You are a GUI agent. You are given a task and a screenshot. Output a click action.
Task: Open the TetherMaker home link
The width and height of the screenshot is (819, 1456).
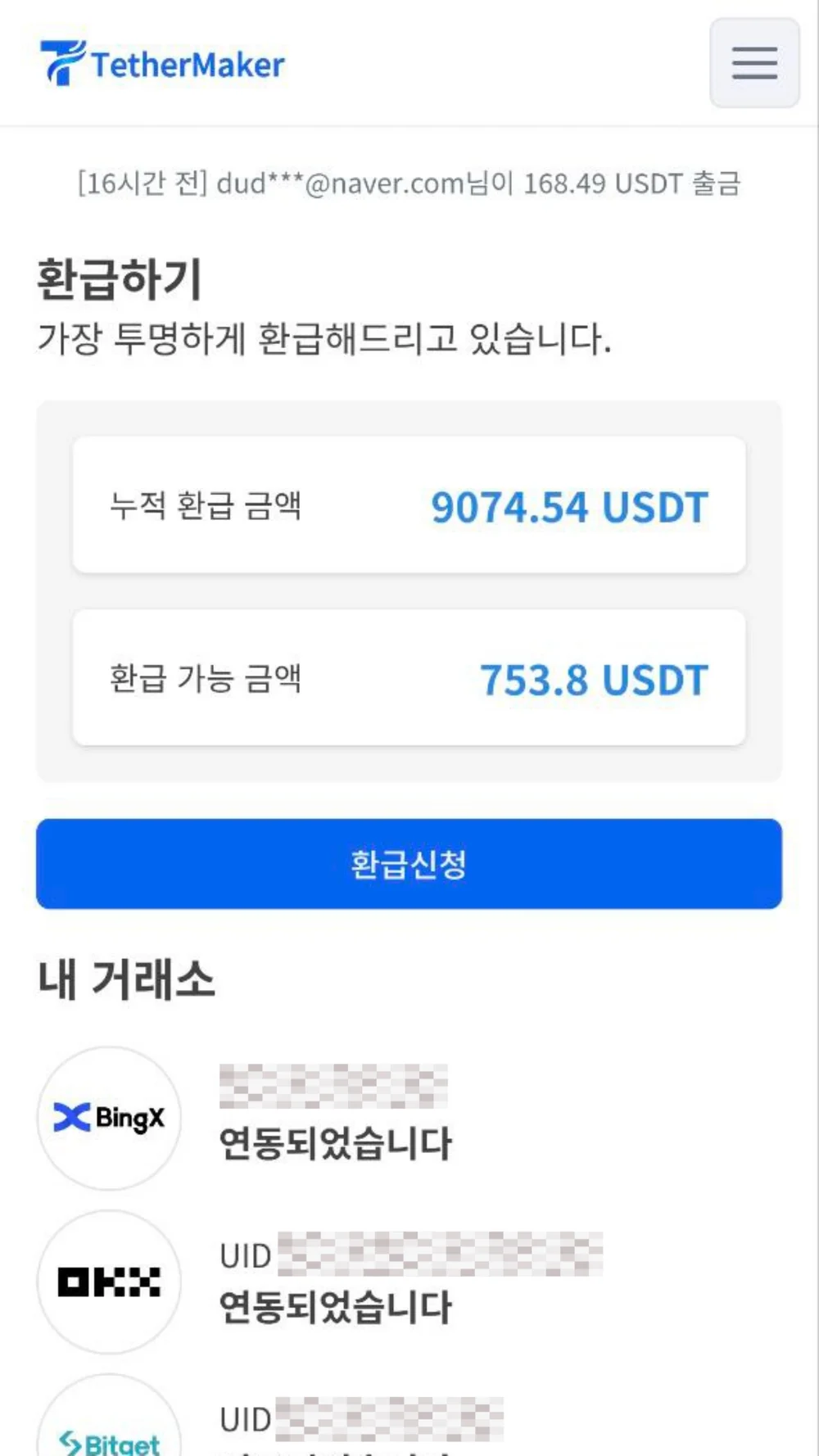[161, 64]
